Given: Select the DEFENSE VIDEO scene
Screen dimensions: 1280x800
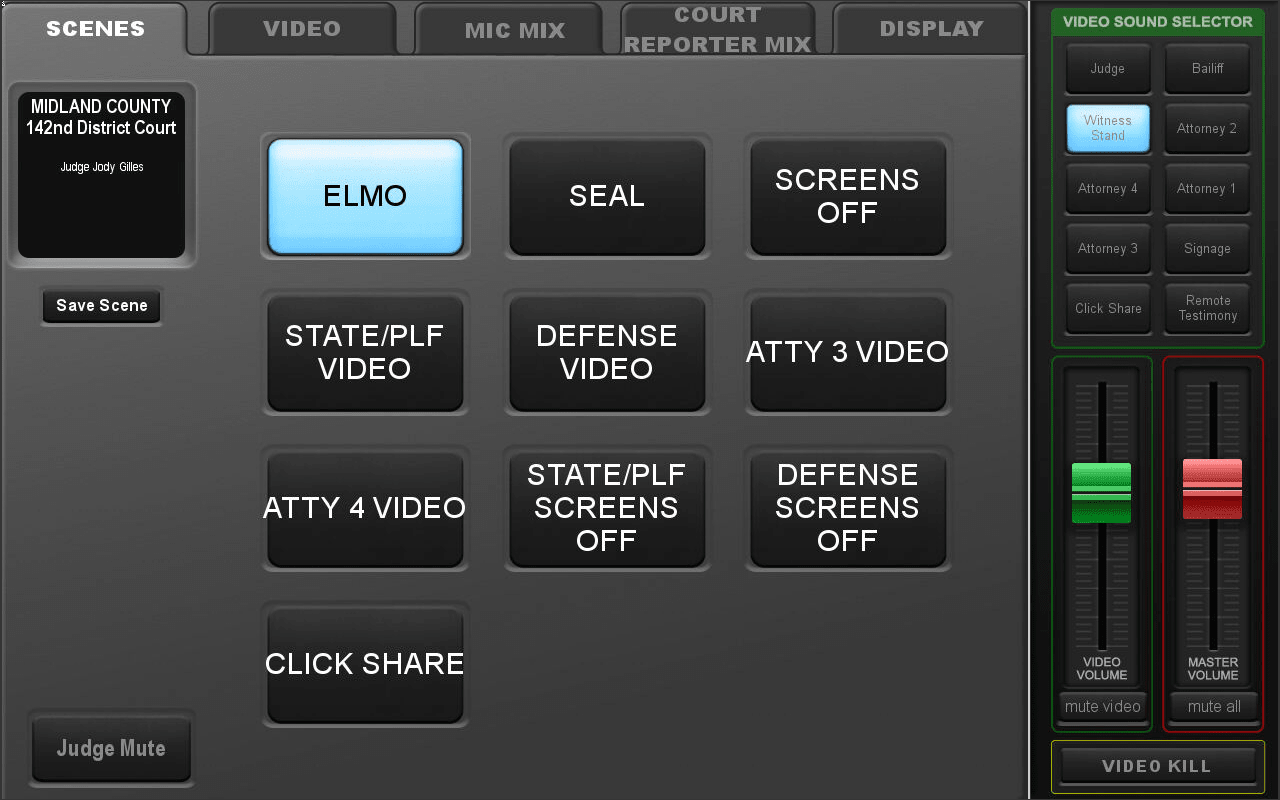Looking at the screenshot, I should [607, 352].
